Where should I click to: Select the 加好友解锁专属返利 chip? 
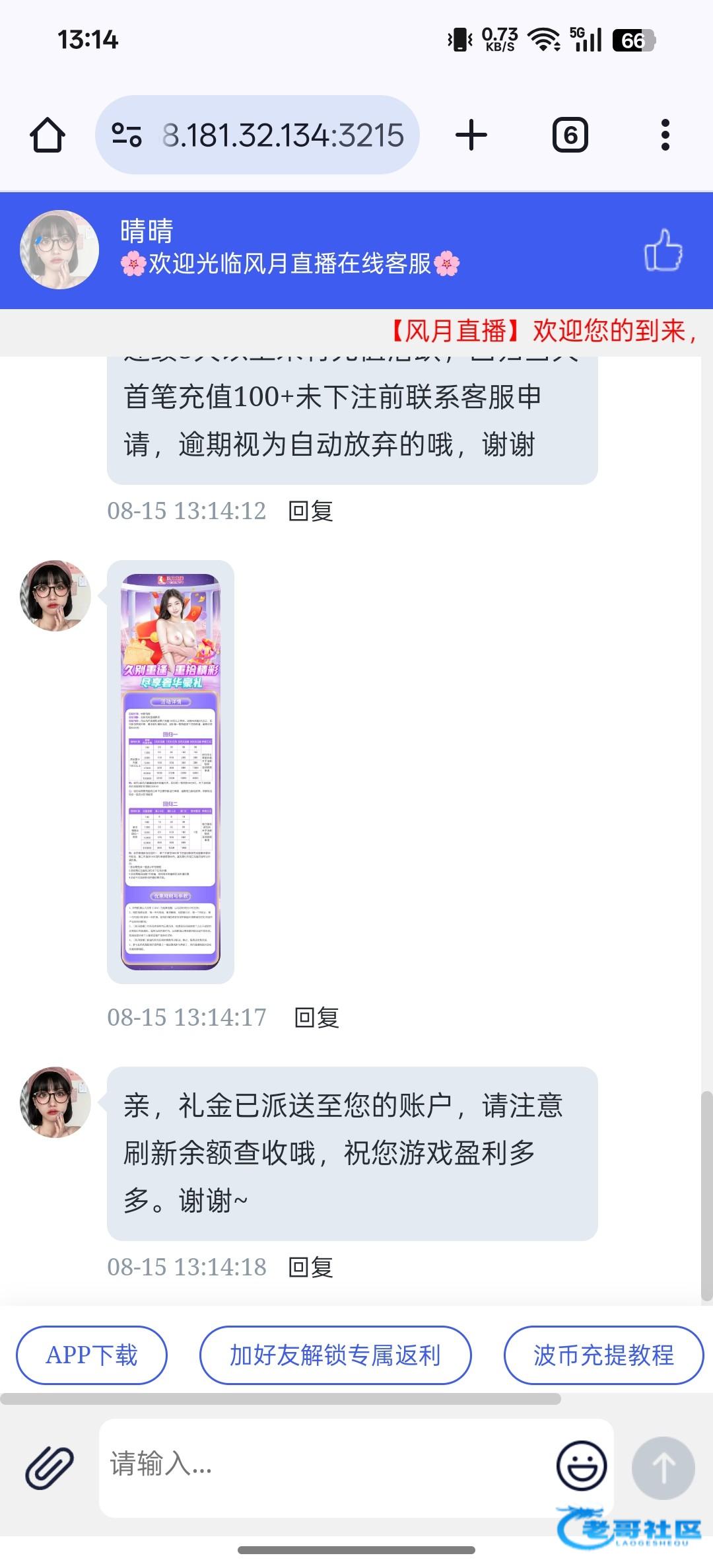(x=335, y=1355)
